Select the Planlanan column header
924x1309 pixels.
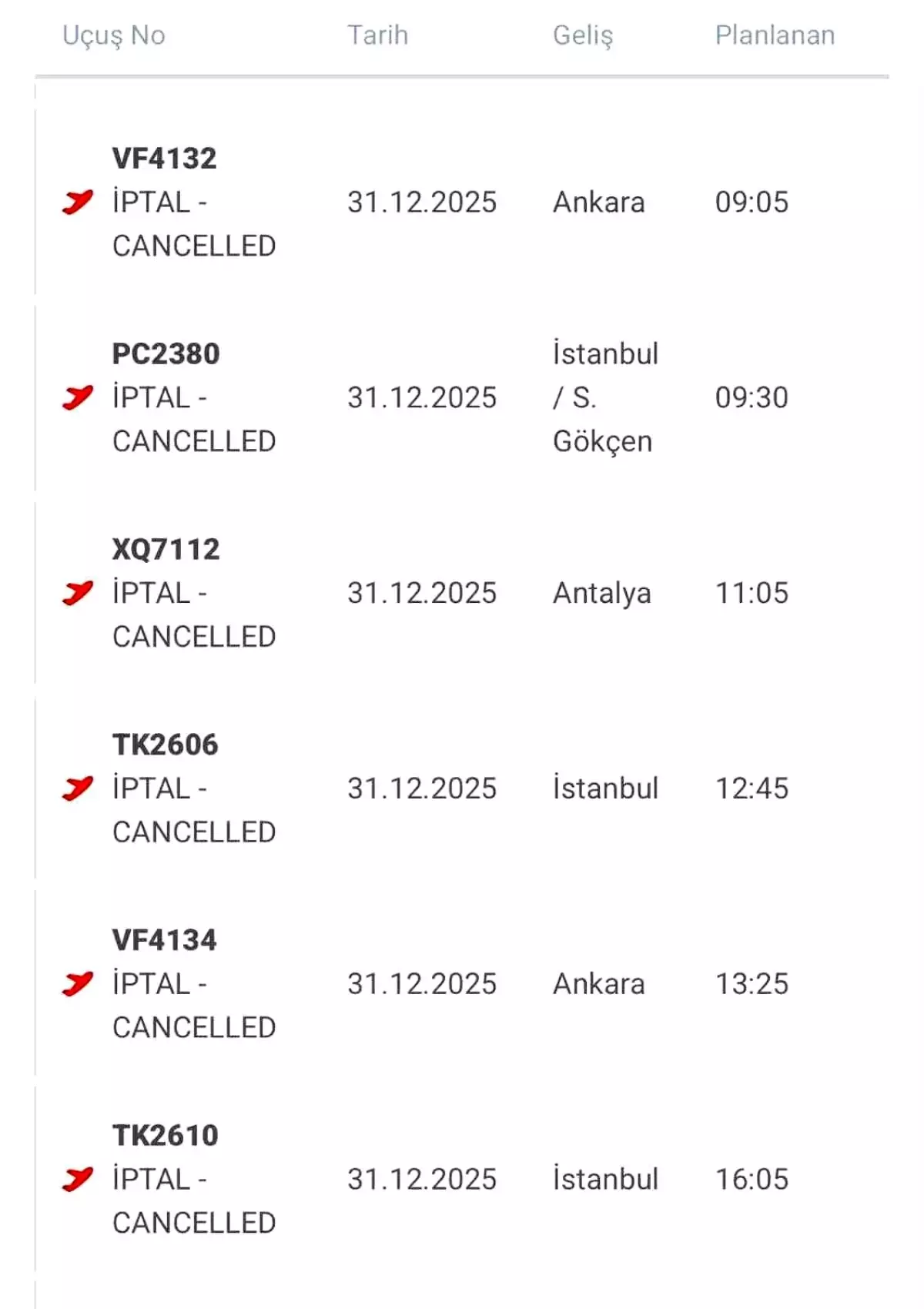775,35
